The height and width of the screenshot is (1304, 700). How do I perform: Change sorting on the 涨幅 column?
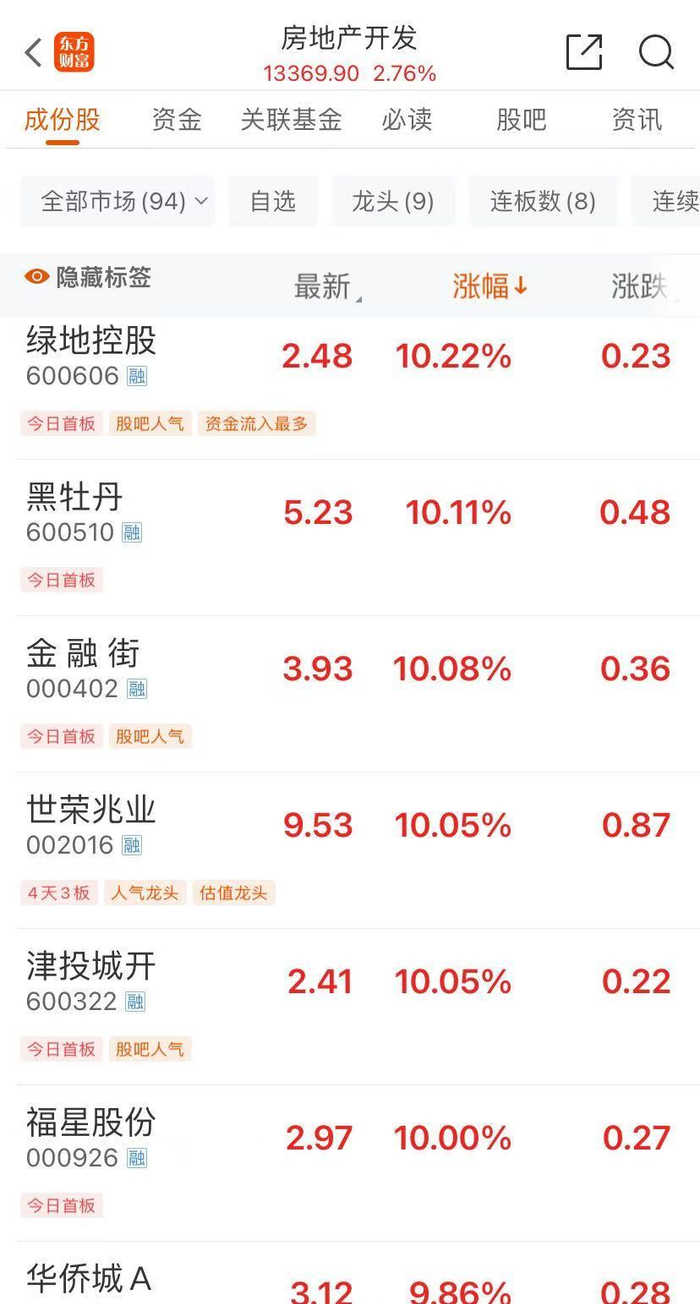[x=489, y=287]
